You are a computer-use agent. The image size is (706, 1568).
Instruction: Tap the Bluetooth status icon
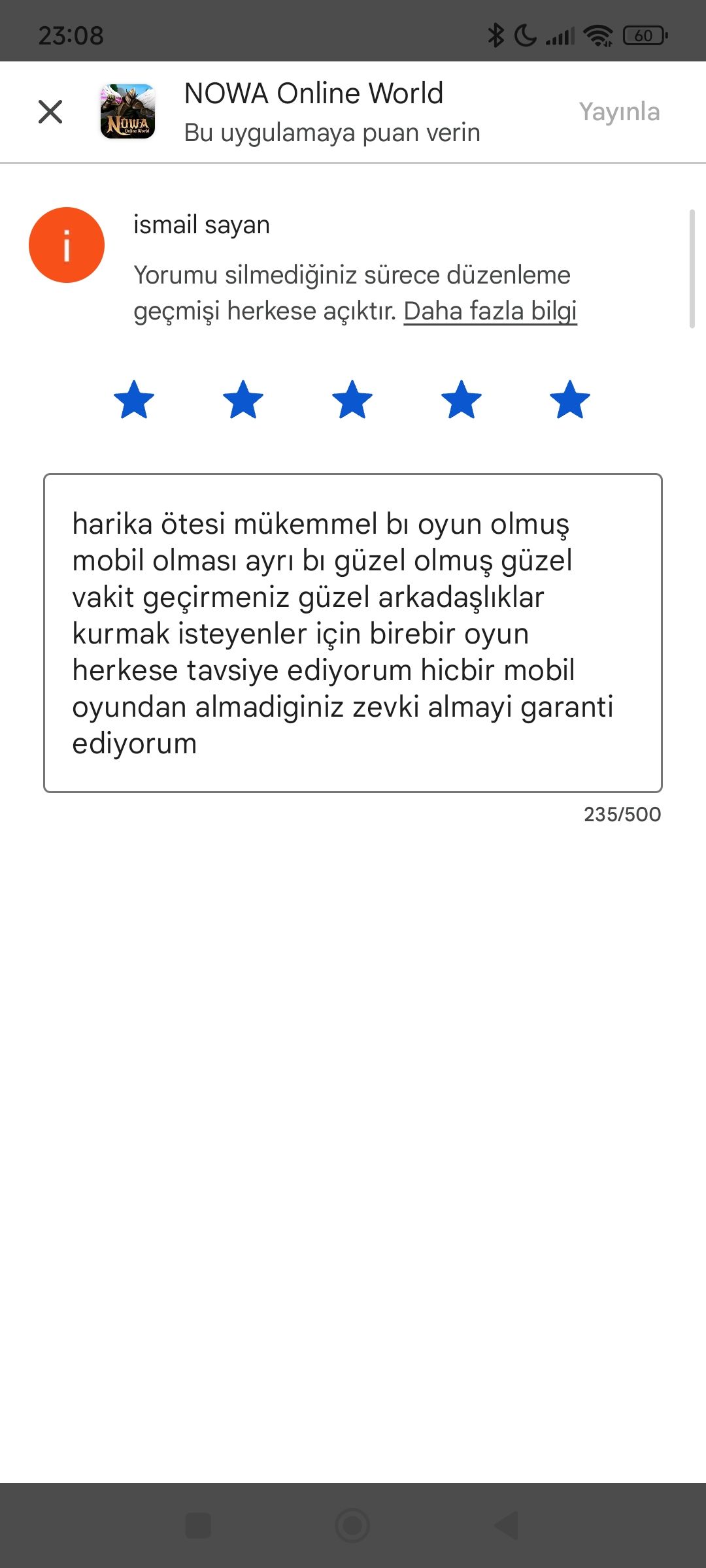click(496, 36)
